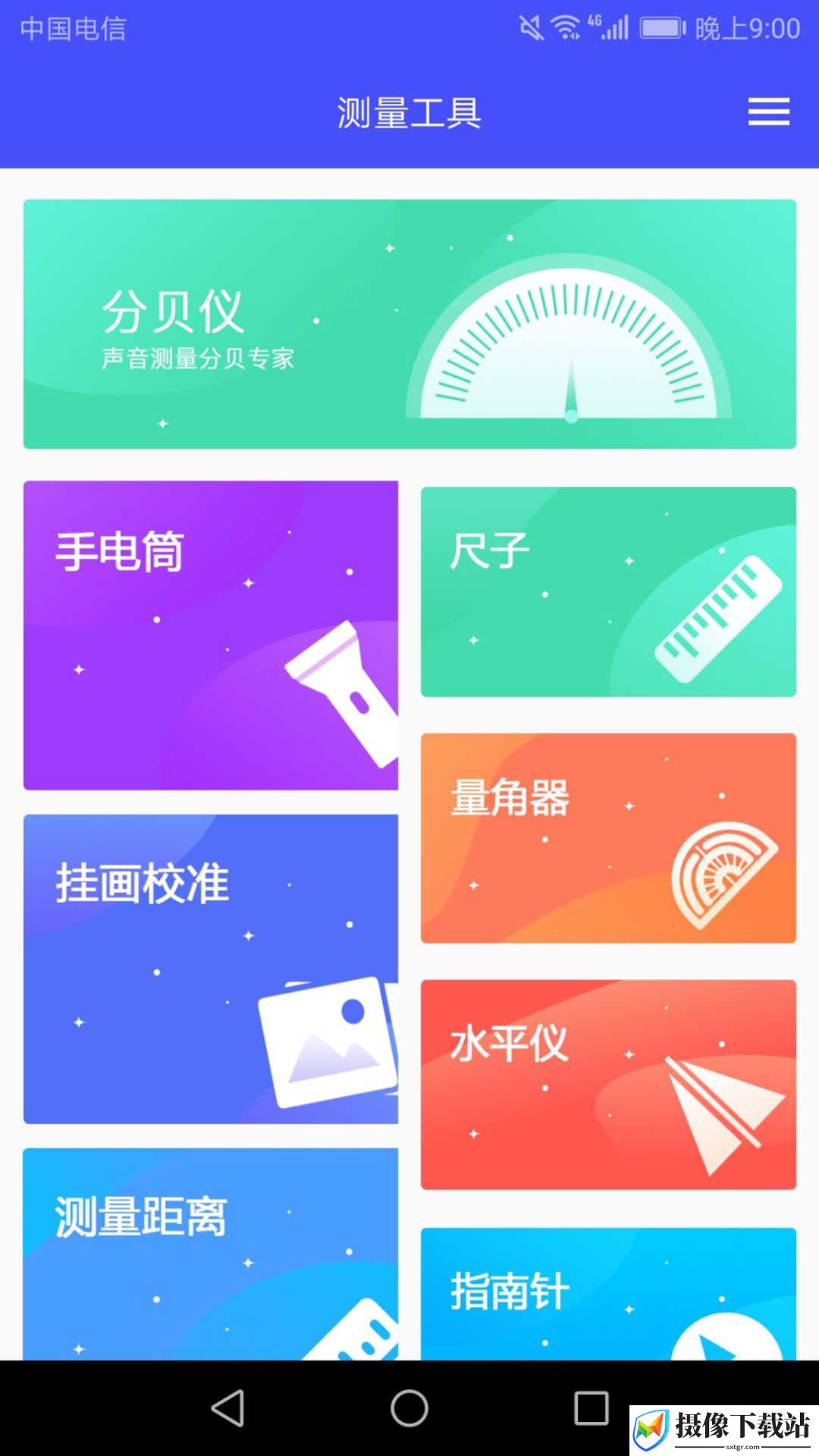Open the hamburger menu
This screenshot has height=1456, width=819.
coord(768,112)
